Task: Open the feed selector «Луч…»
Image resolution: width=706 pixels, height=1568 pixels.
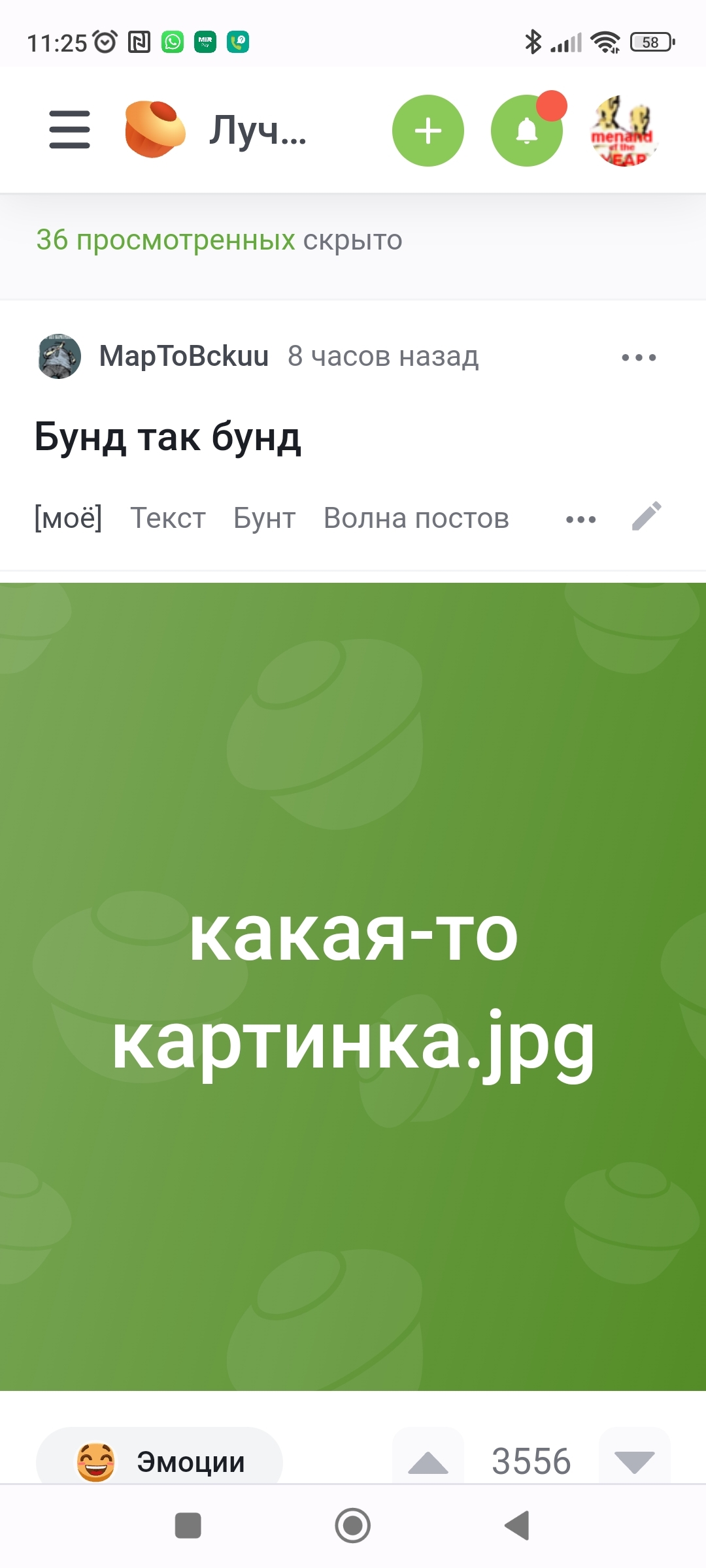Action: click(x=258, y=129)
